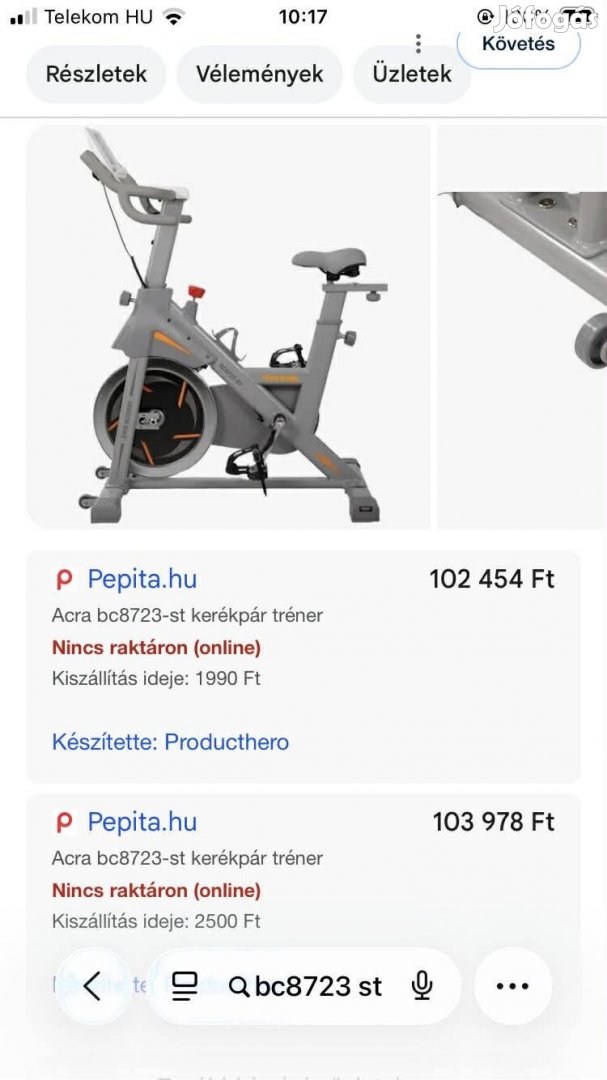Tap the Követés follow button
The height and width of the screenshot is (1080, 607).
(x=518, y=45)
